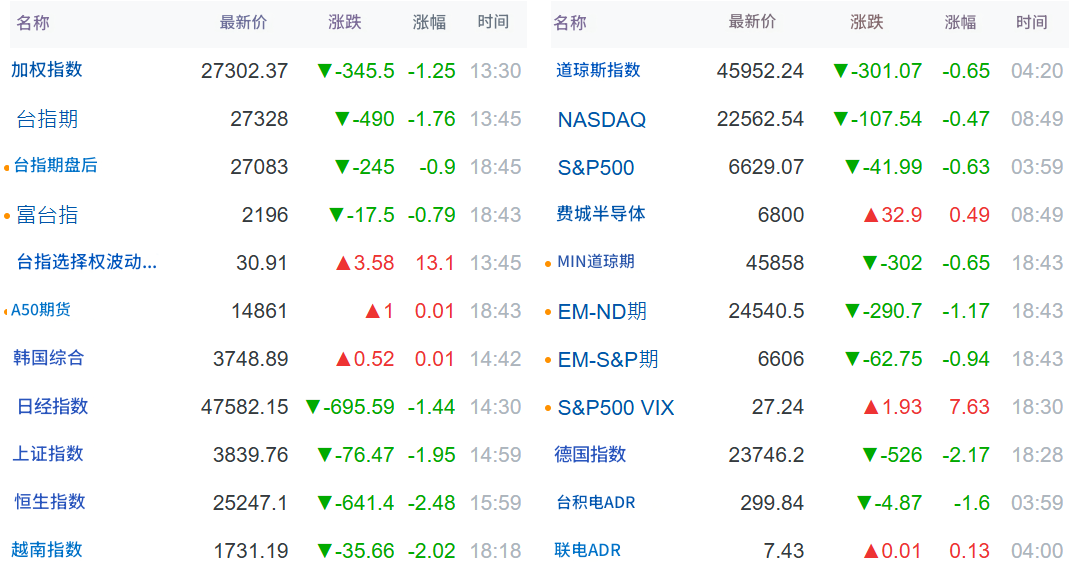Viewport: 1085px width, 571px height.
Task: Select the 联电ADR row name
Action: [588, 550]
